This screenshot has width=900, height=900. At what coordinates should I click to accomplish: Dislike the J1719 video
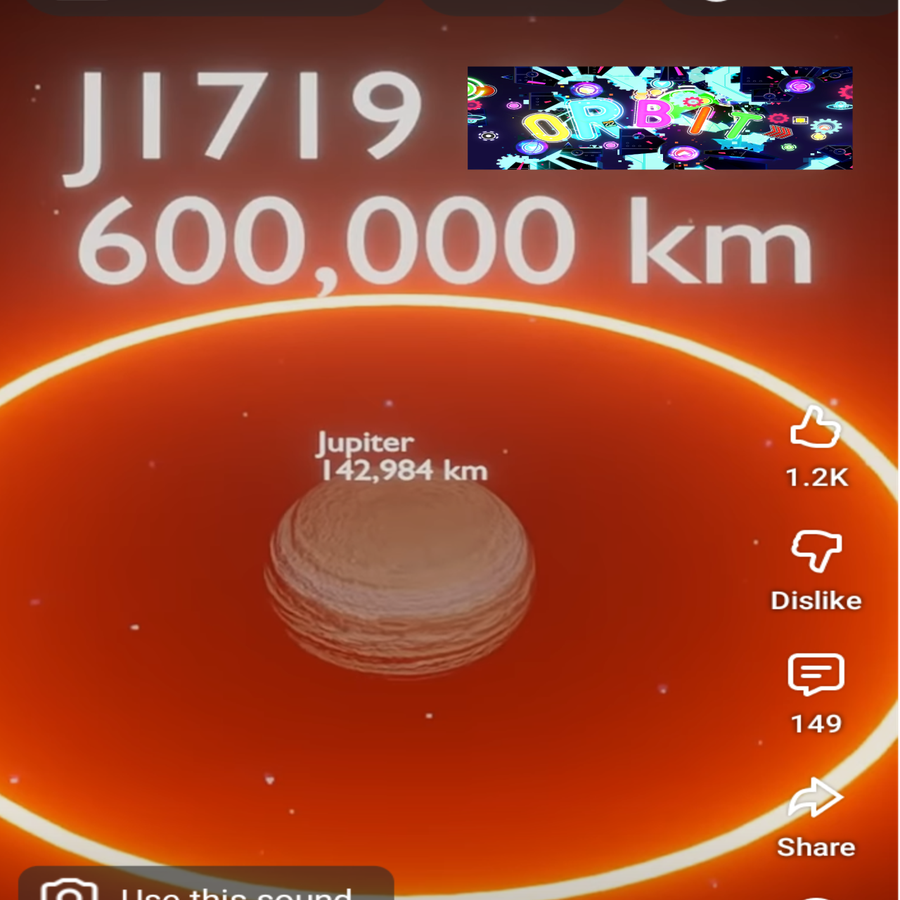pyautogui.click(x=815, y=553)
